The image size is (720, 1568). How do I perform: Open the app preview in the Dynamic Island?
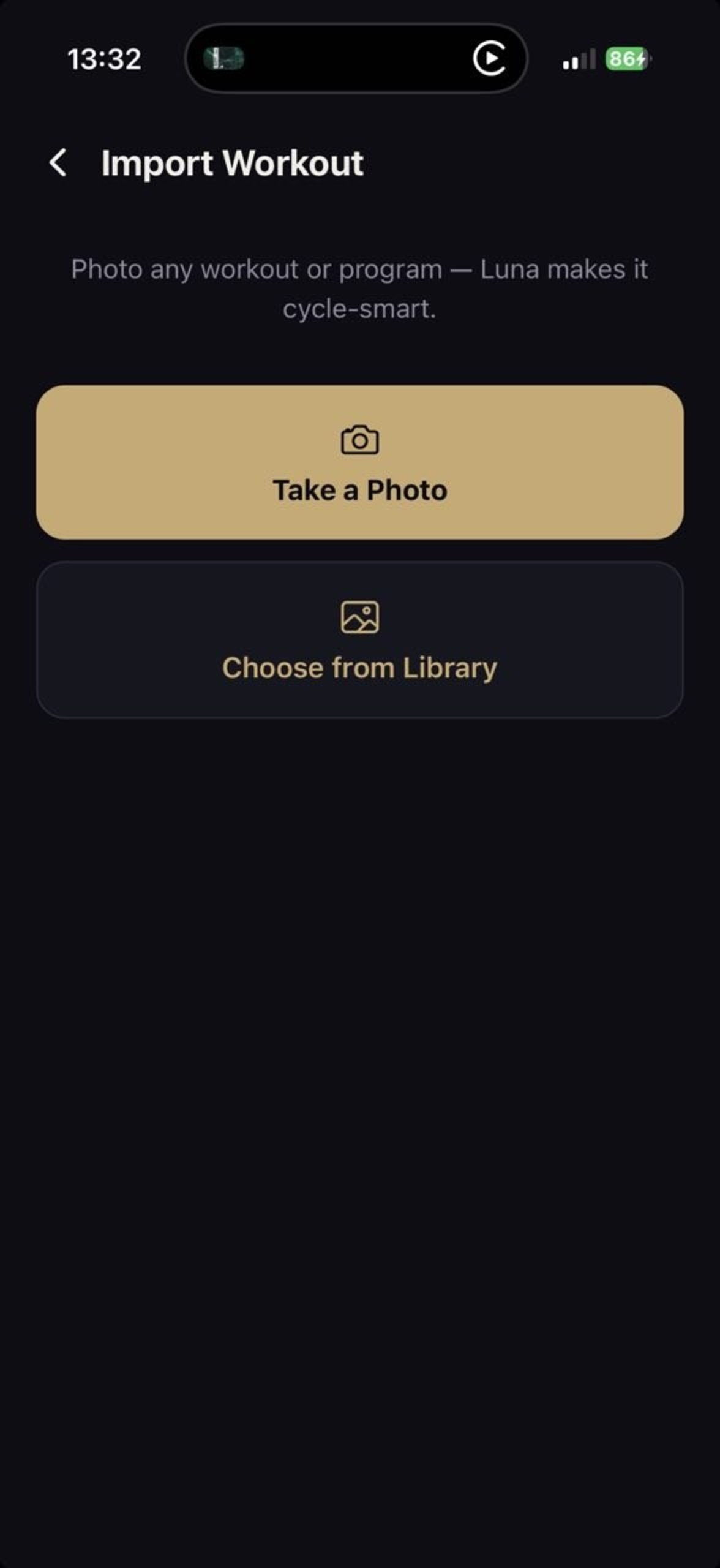tap(224, 59)
